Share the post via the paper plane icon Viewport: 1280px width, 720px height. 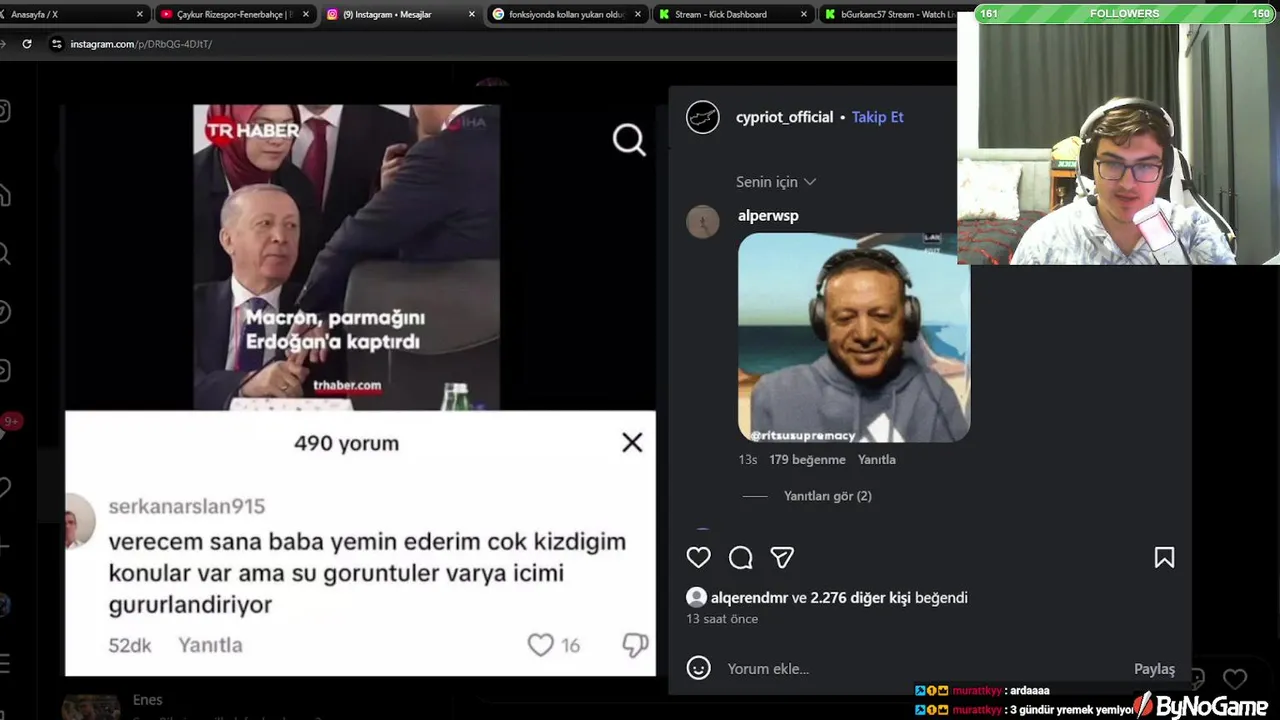(x=782, y=557)
